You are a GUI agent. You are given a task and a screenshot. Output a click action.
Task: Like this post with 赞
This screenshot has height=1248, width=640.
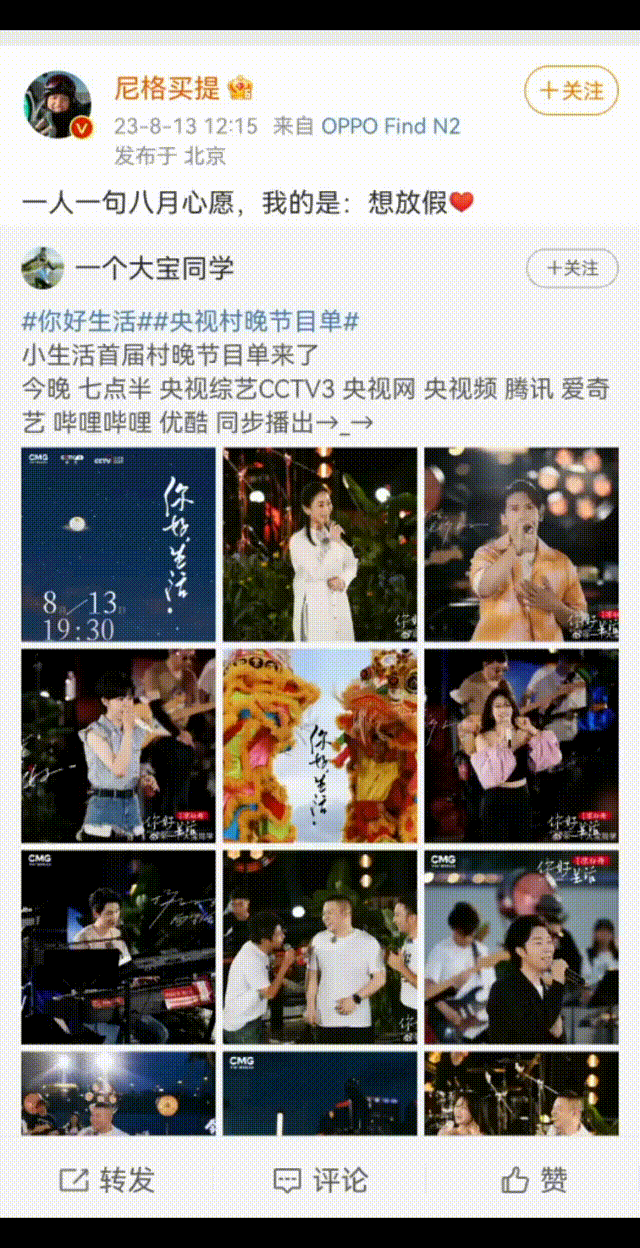(534, 1180)
